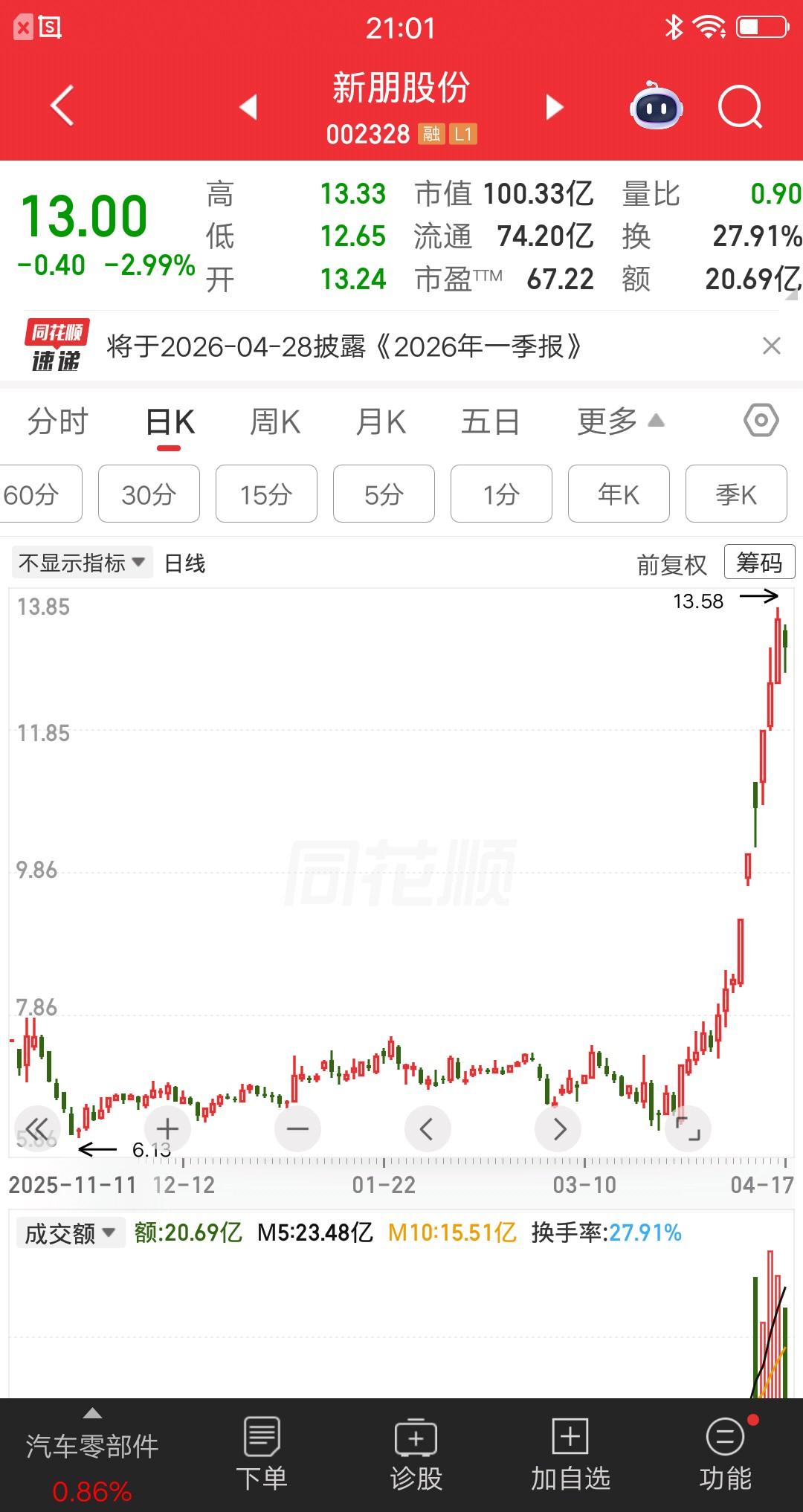Open the chart settings gear icon
This screenshot has height=1512, width=803.
760,421
